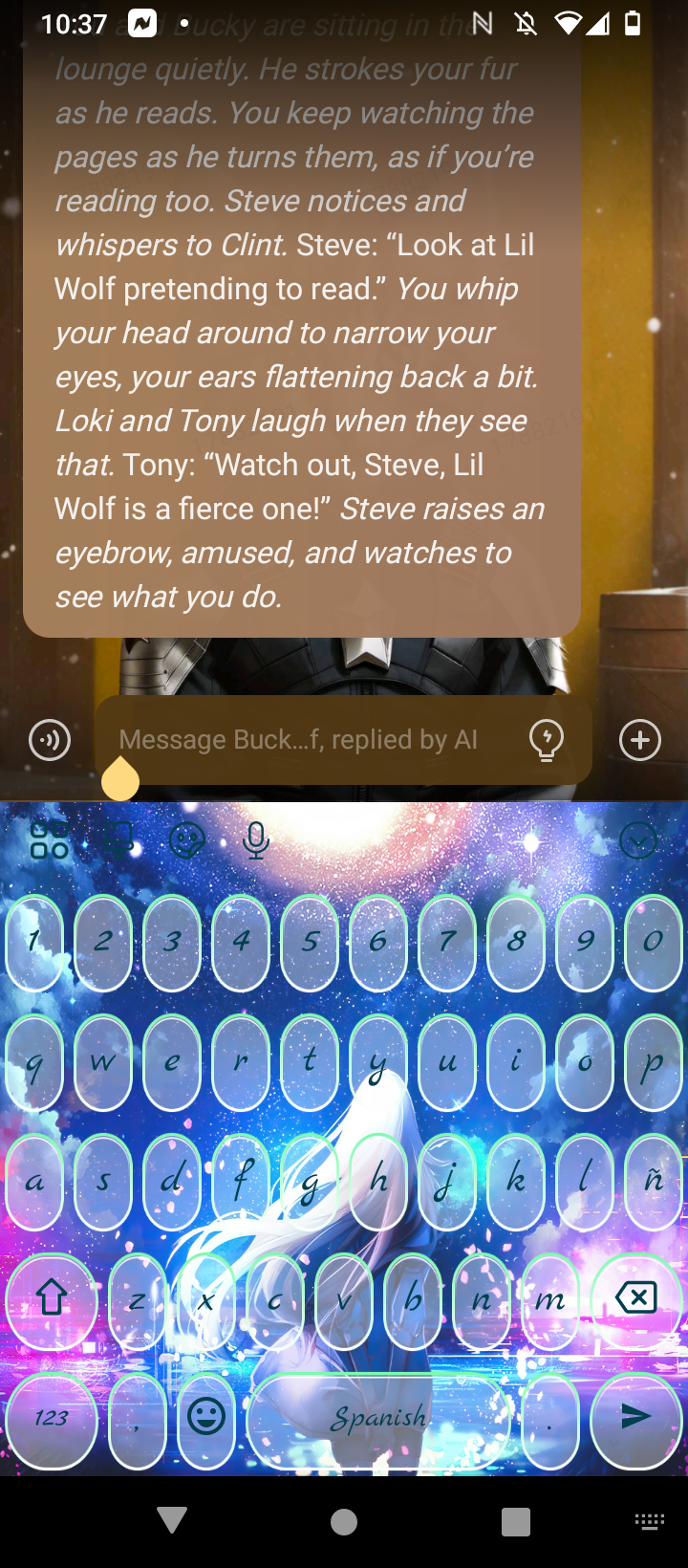Open keyboard emoji sticker panel
The height and width of the screenshot is (1568, 688).
pos(186,841)
